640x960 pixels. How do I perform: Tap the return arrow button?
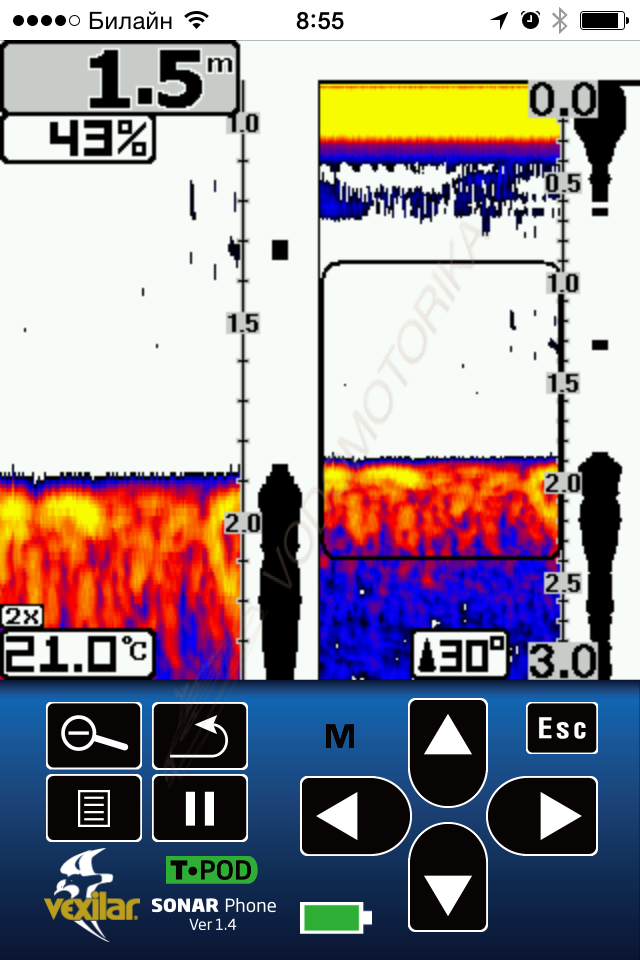[200, 735]
